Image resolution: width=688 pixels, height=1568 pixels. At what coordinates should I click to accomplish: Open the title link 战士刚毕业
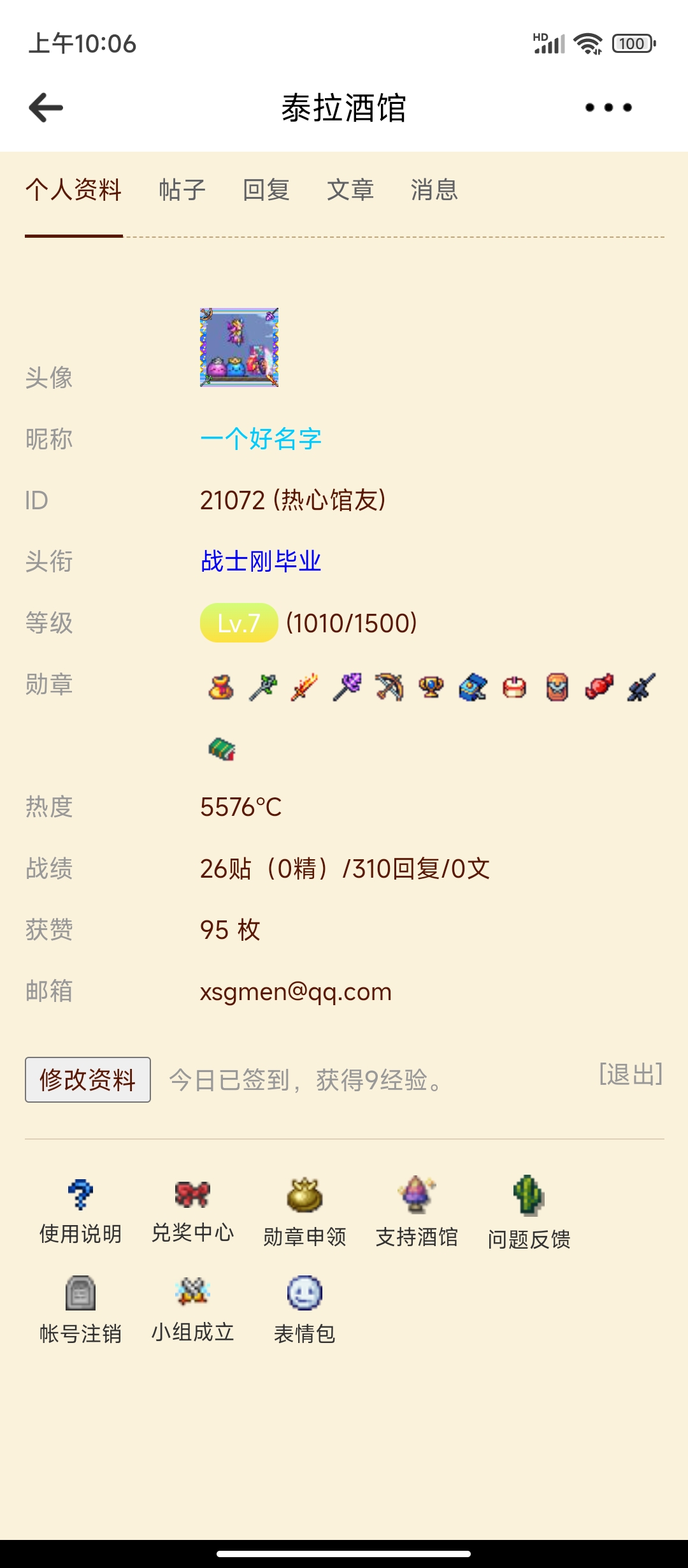(261, 562)
